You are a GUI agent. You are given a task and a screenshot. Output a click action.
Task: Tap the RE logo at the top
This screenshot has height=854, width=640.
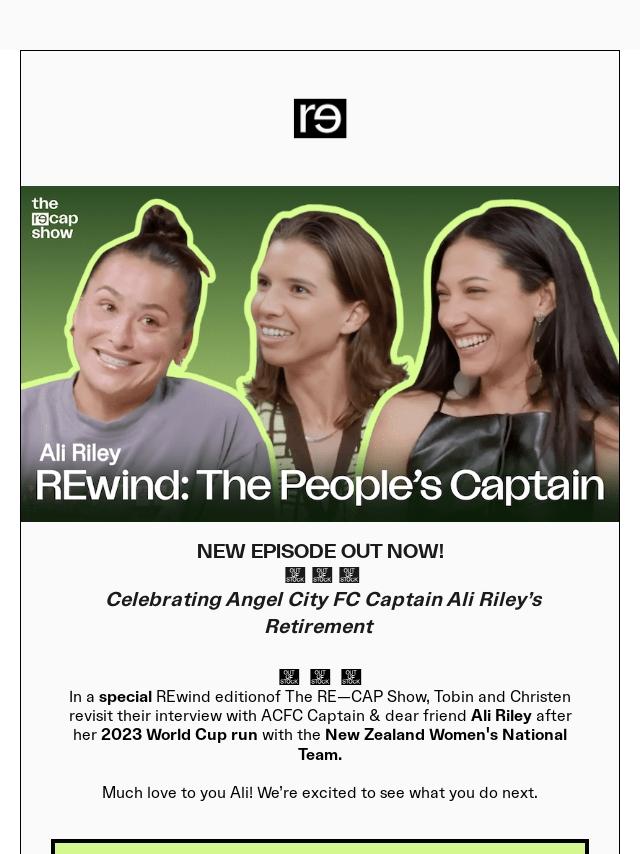click(320, 118)
